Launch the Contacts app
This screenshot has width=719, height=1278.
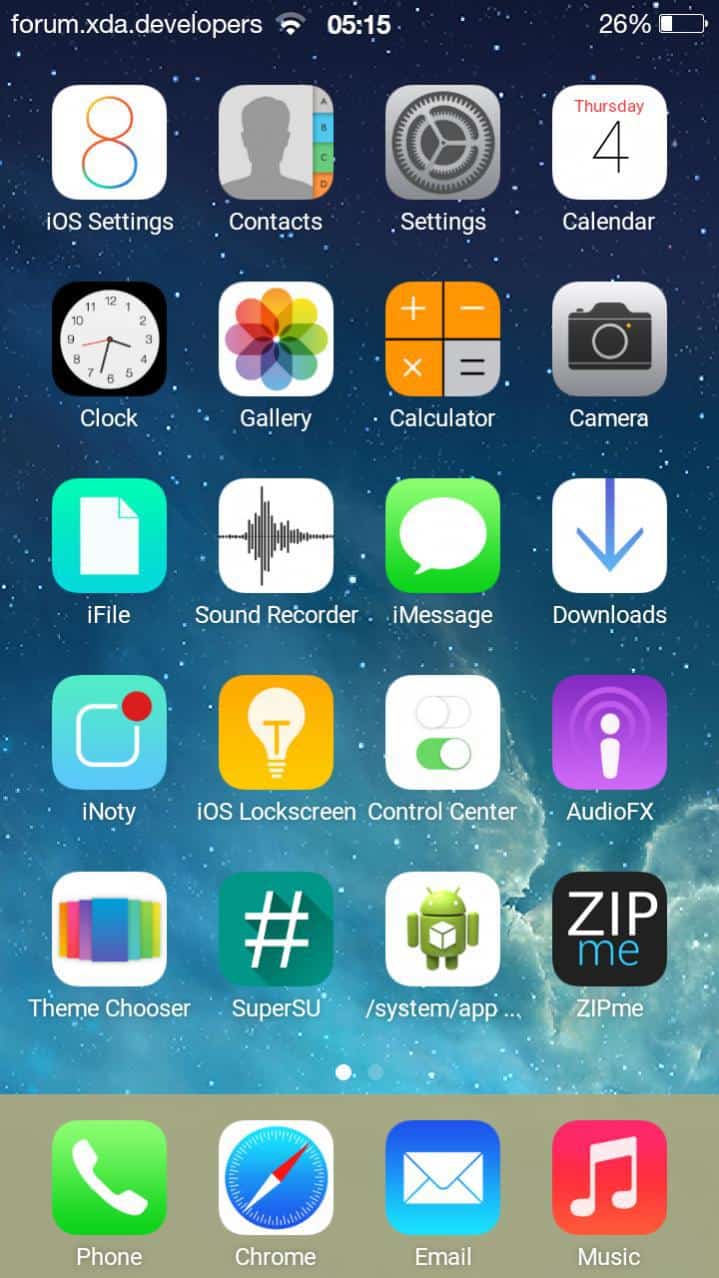[276, 142]
